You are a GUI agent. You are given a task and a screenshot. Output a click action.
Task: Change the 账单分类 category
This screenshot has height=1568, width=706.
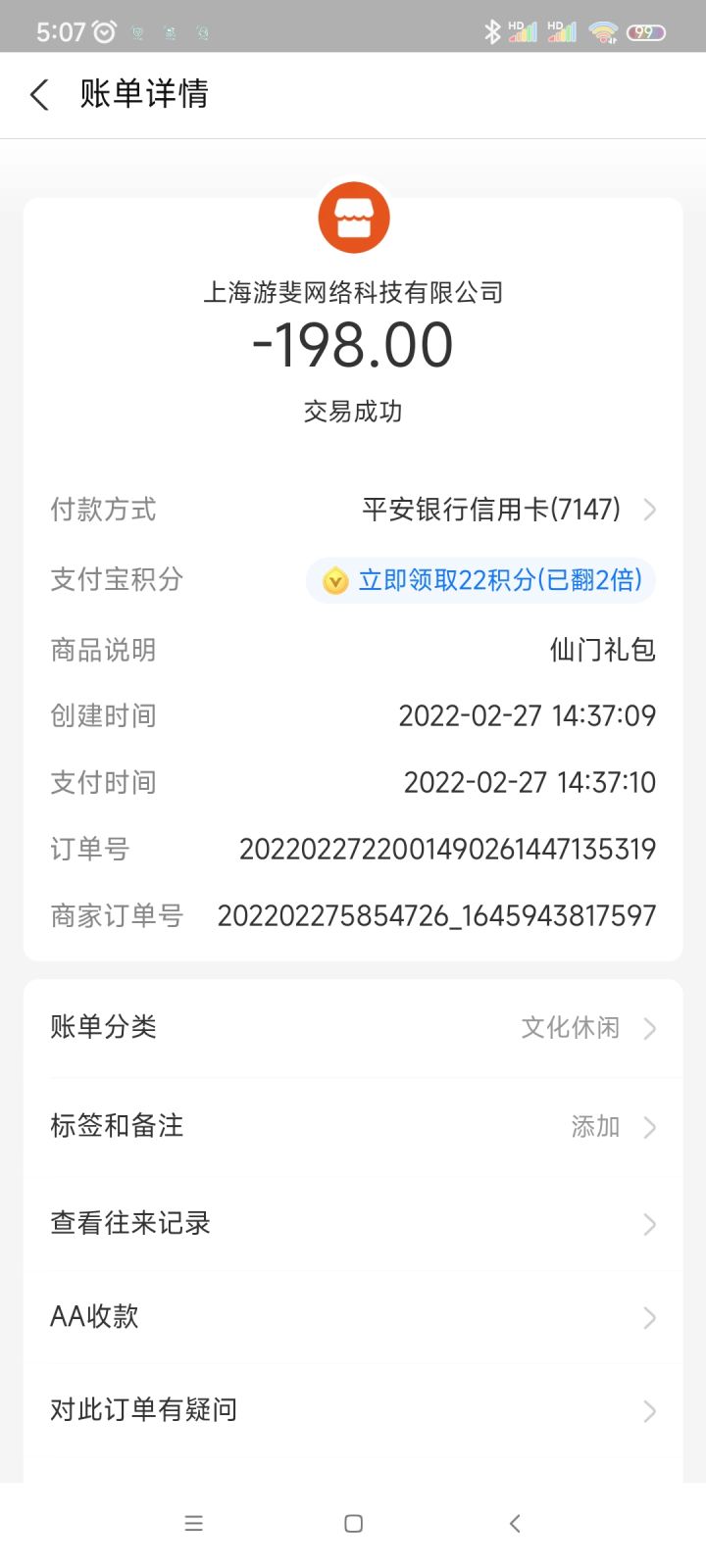[353, 1027]
